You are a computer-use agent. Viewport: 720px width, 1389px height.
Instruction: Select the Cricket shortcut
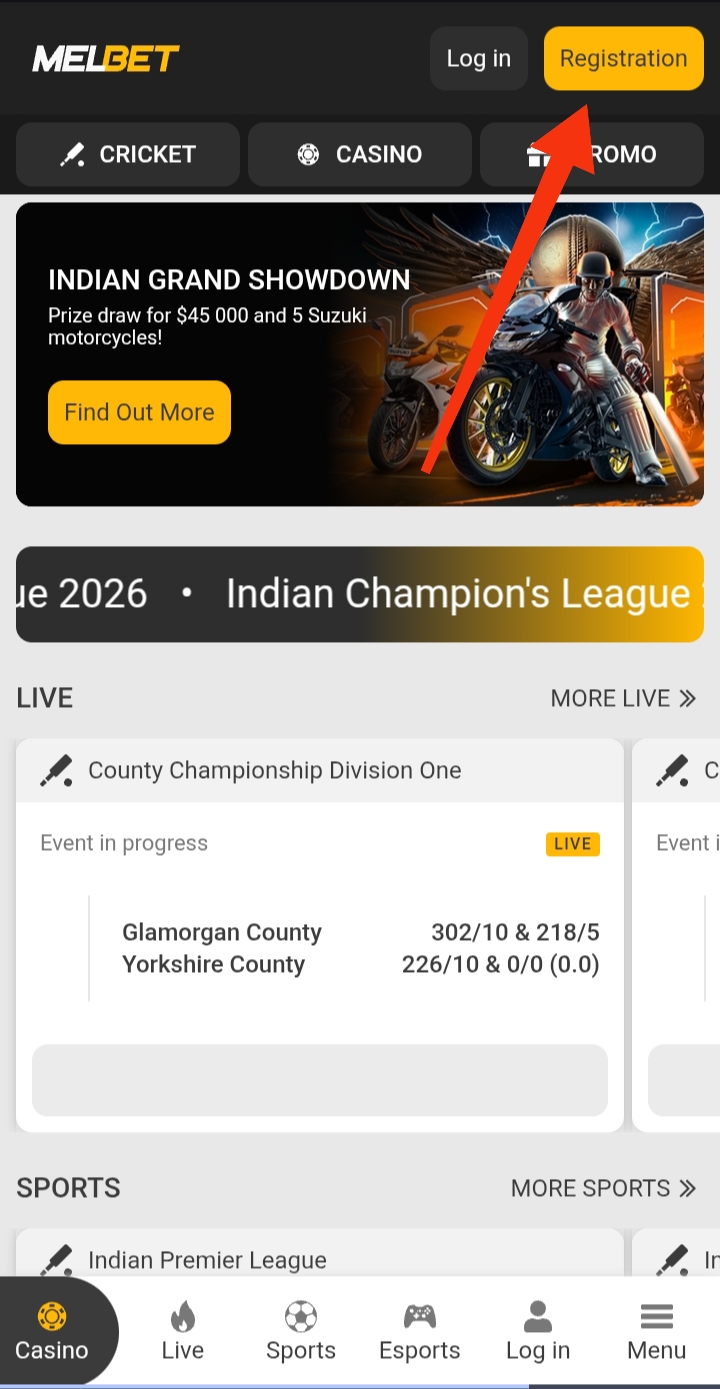[x=128, y=154]
